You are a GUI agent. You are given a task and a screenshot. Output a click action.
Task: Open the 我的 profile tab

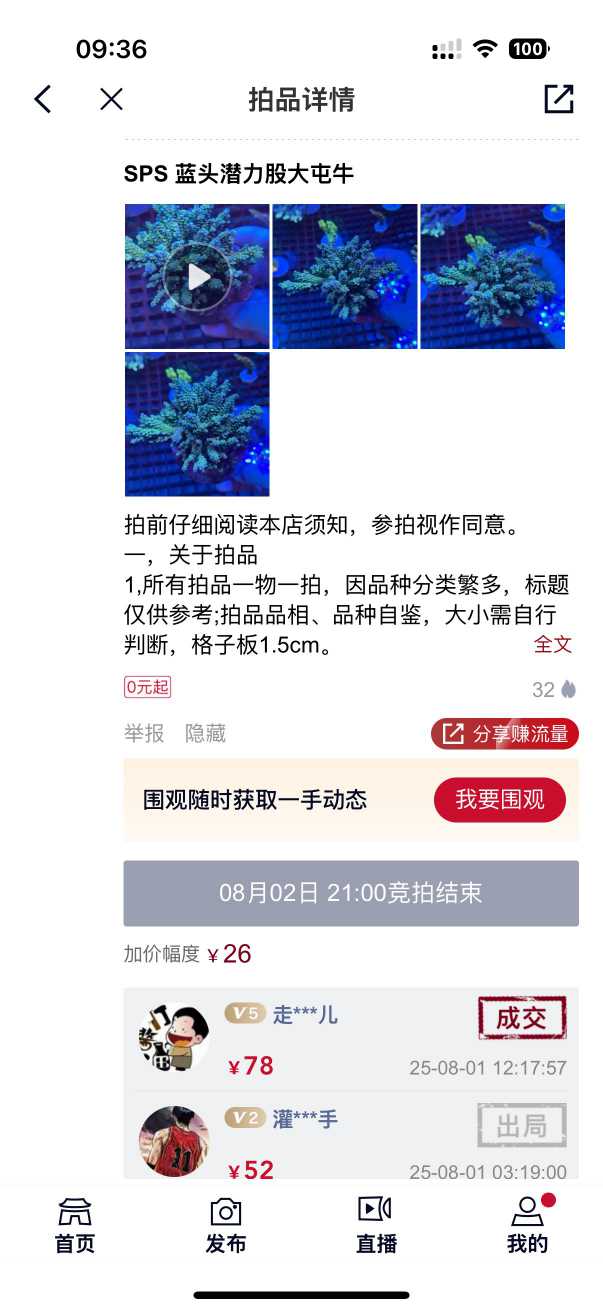click(527, 1225)
